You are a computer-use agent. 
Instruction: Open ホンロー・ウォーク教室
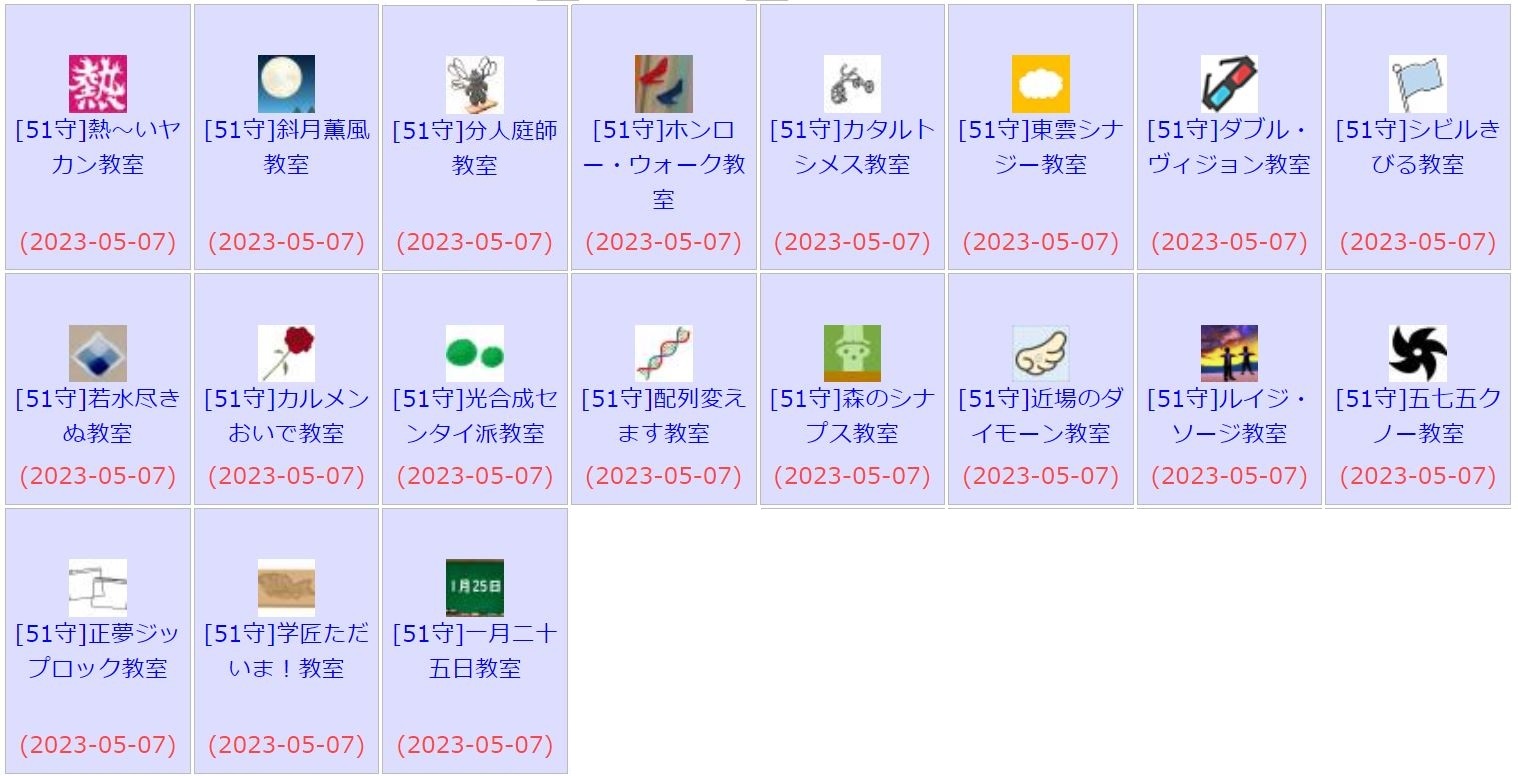664,164
